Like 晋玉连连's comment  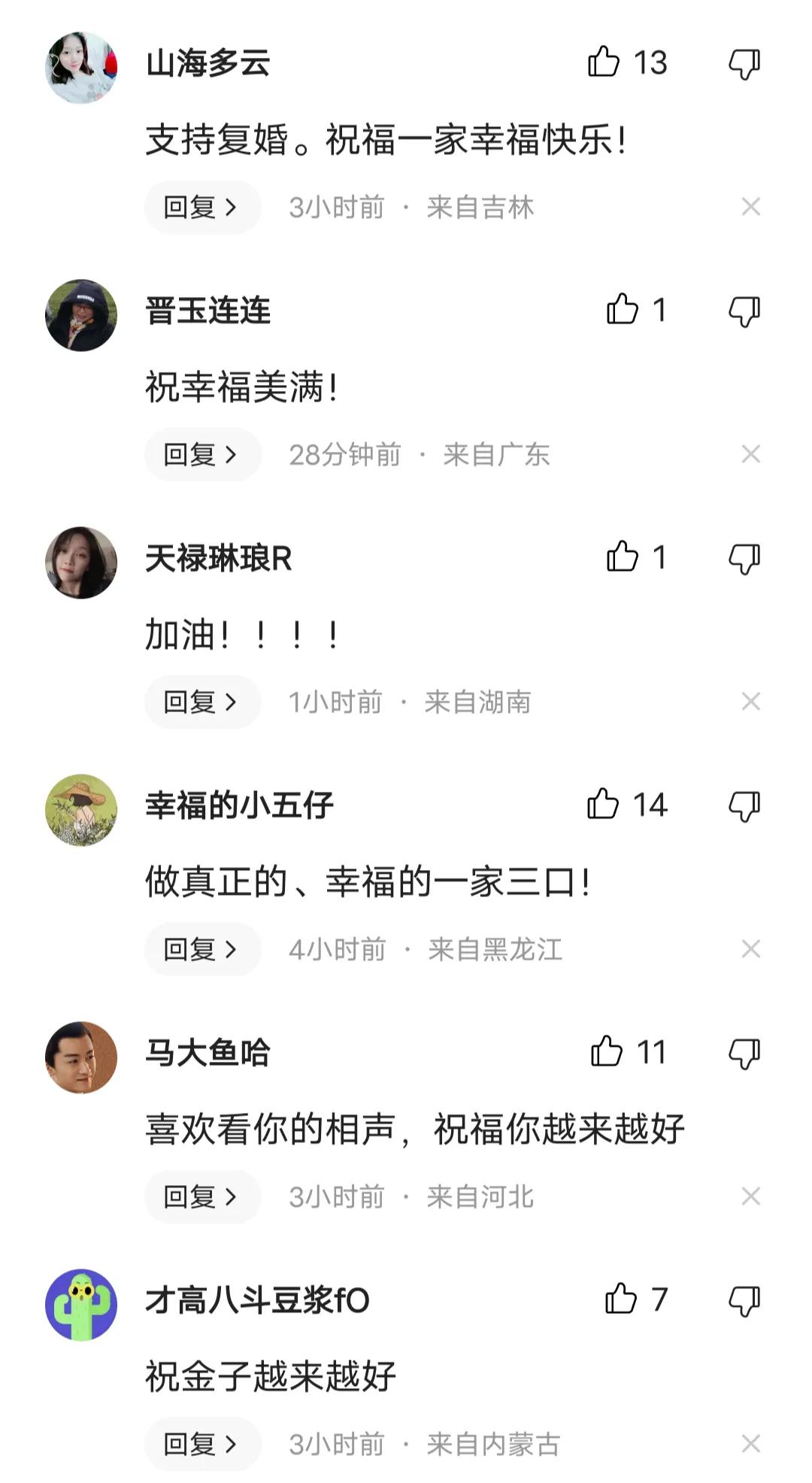tap(623, 310)
